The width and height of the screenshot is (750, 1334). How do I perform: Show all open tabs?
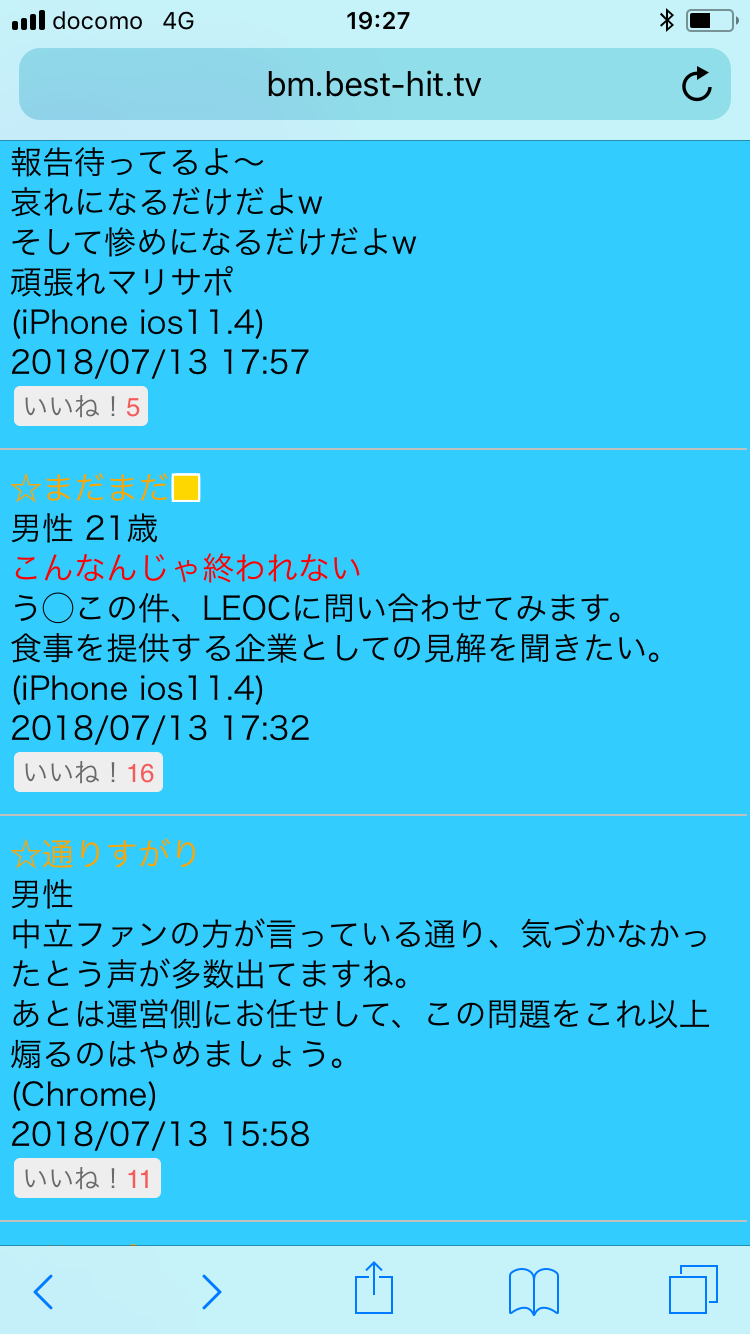tap(693, 1289)
